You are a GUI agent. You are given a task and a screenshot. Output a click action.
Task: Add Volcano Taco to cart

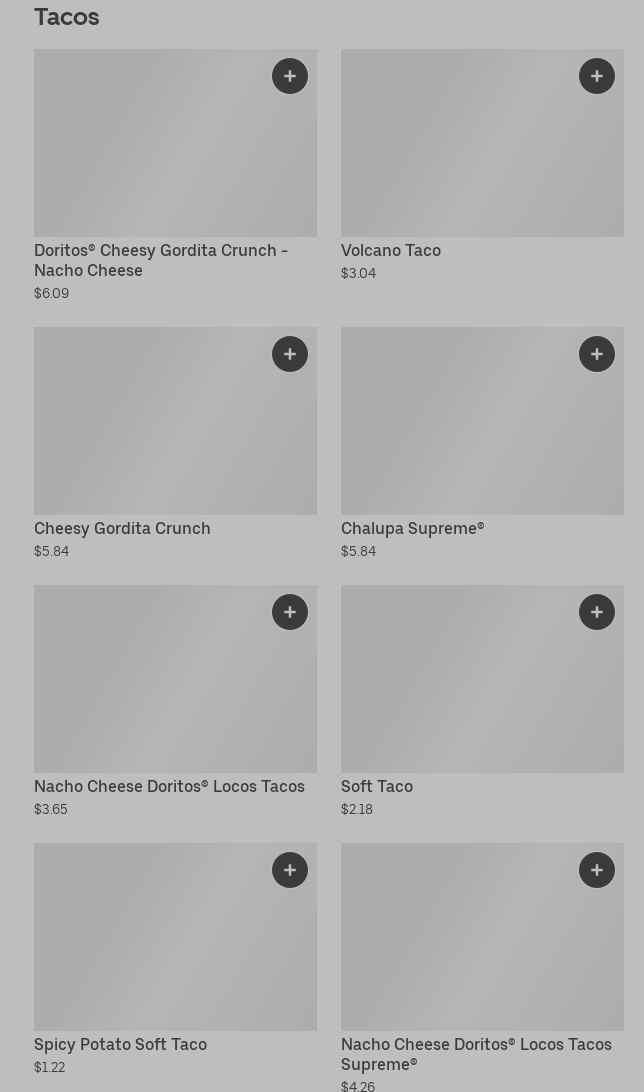click(597, 76)
